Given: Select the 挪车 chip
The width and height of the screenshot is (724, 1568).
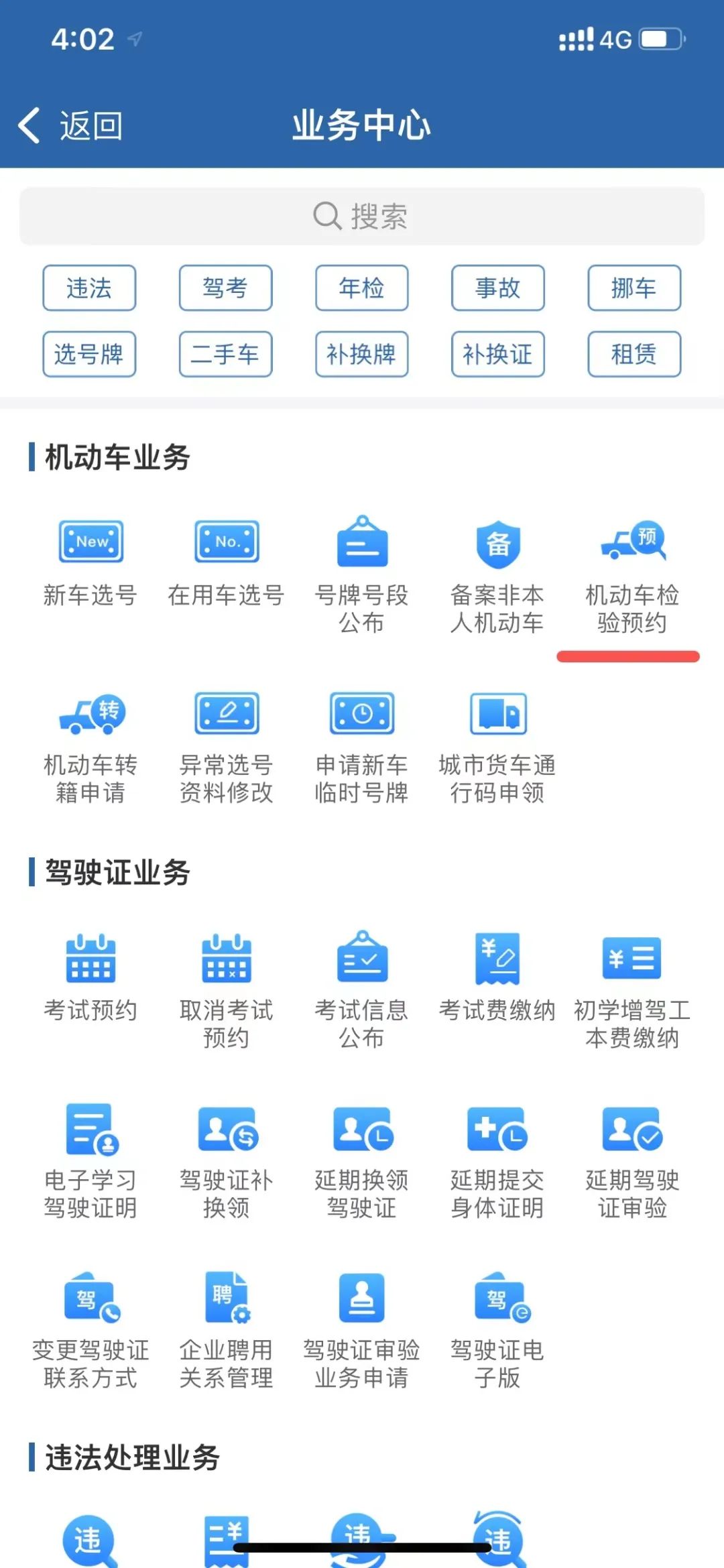Looking at the screenshot, I should coord(634,288).
